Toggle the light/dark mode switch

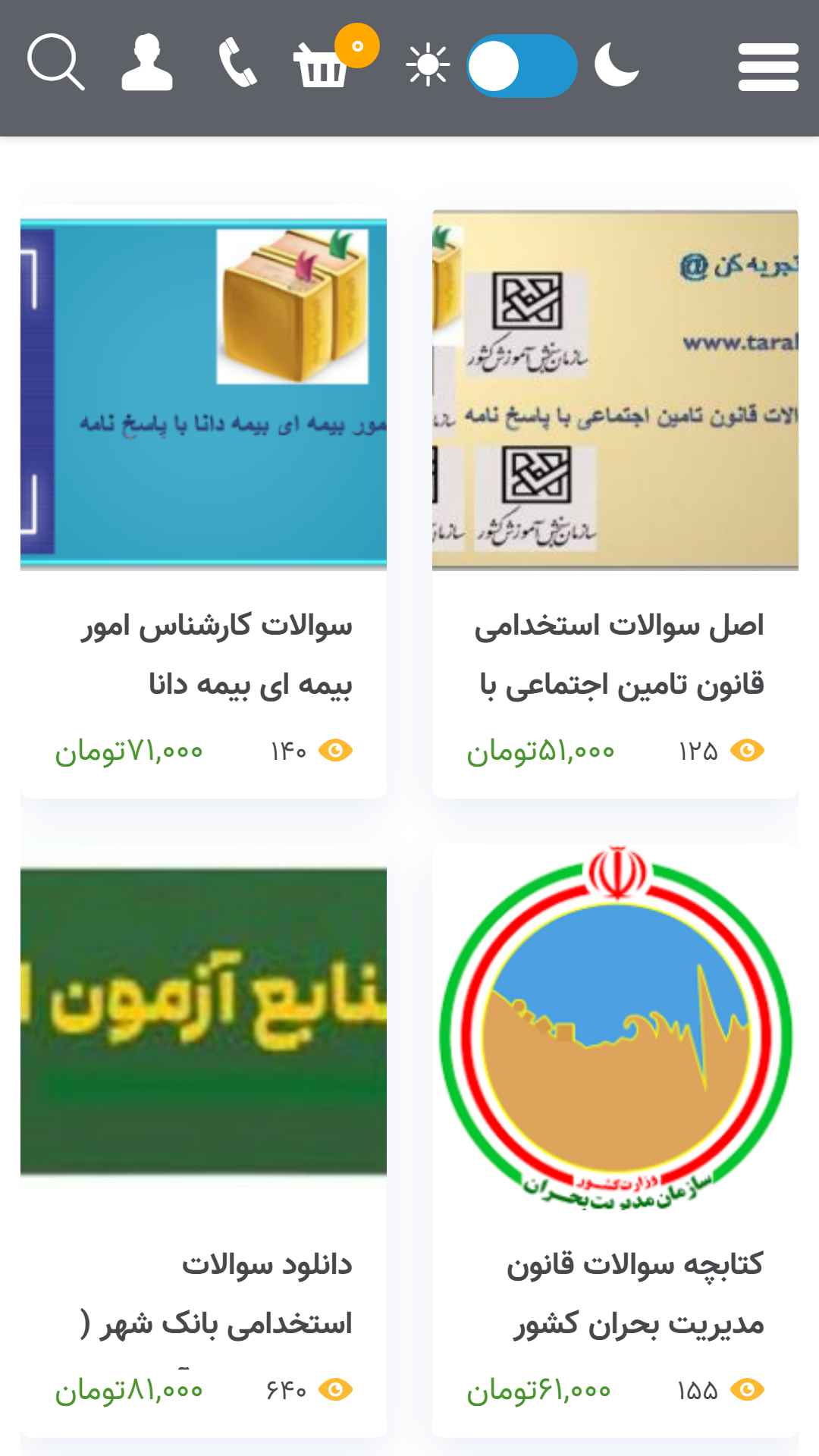pyautogui.click(x=522, y=66)
